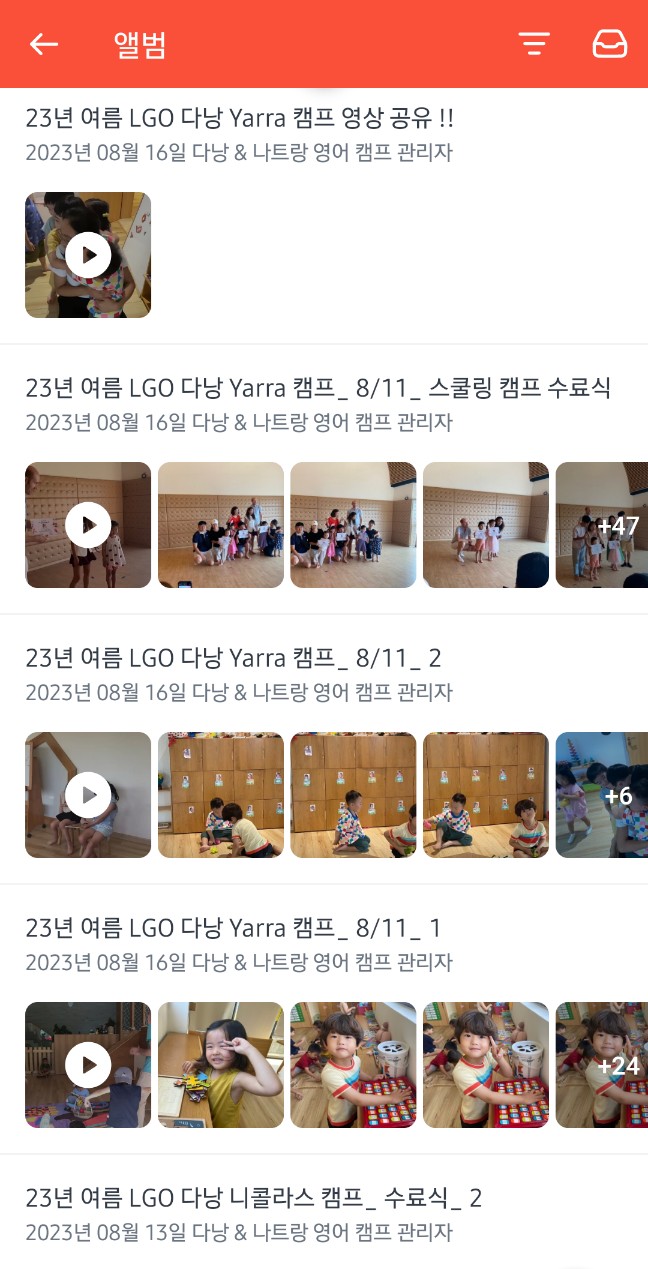The height and width of the screenshot is (1269, 648).
Task: Play the 스쿨링 캠프 수료식 video
Action: coord(88,525)
